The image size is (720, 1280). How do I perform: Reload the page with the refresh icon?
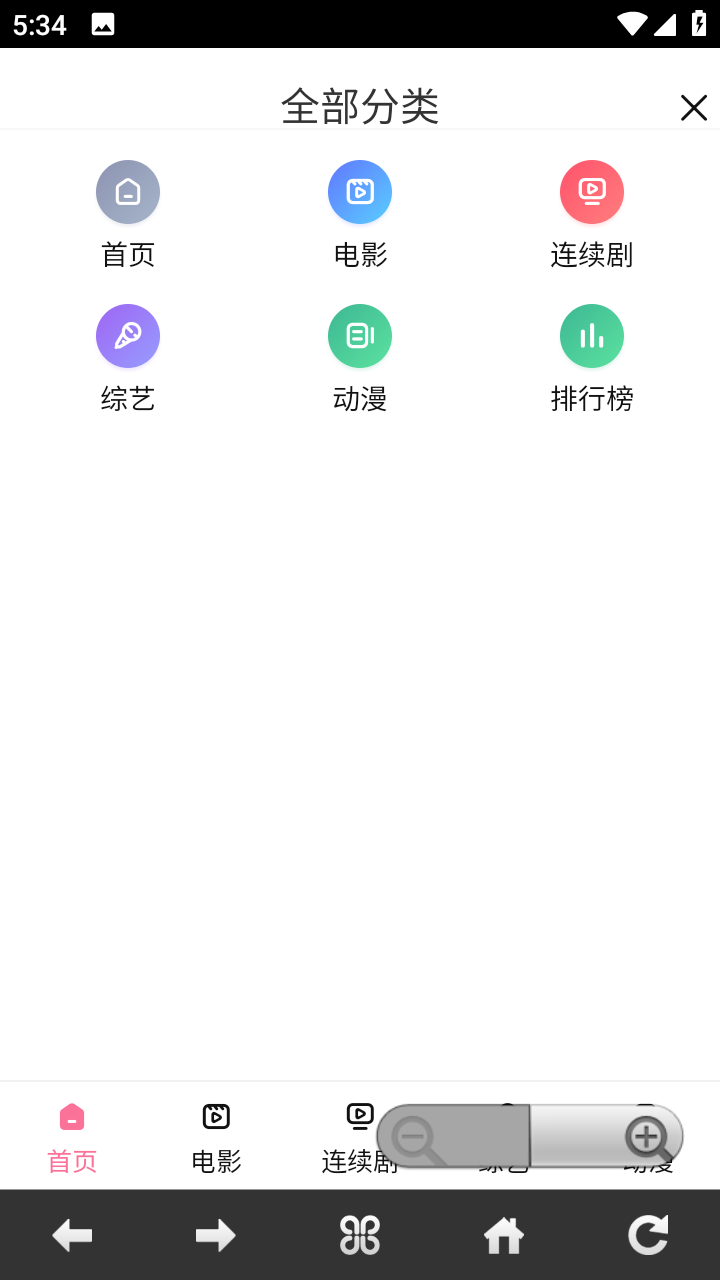tap(648, 1236)
